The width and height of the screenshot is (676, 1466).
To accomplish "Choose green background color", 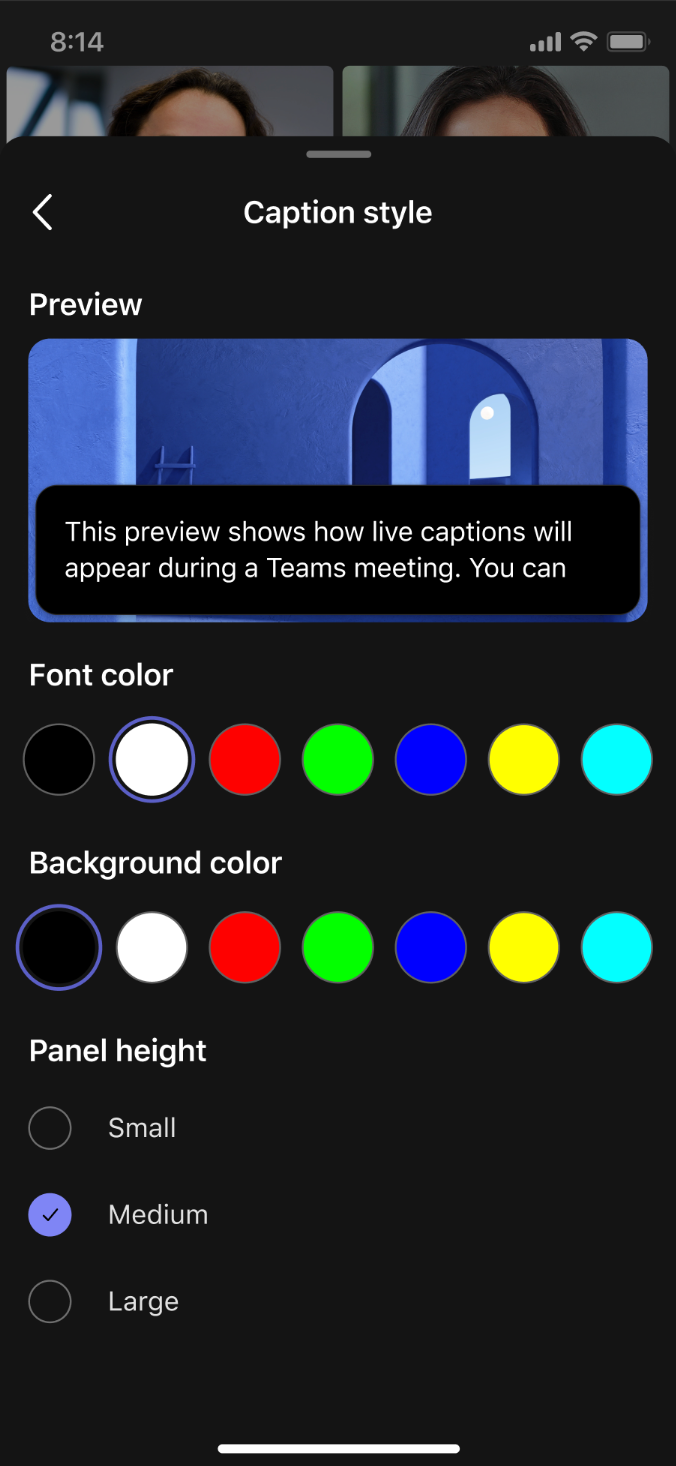I will 338,947.
